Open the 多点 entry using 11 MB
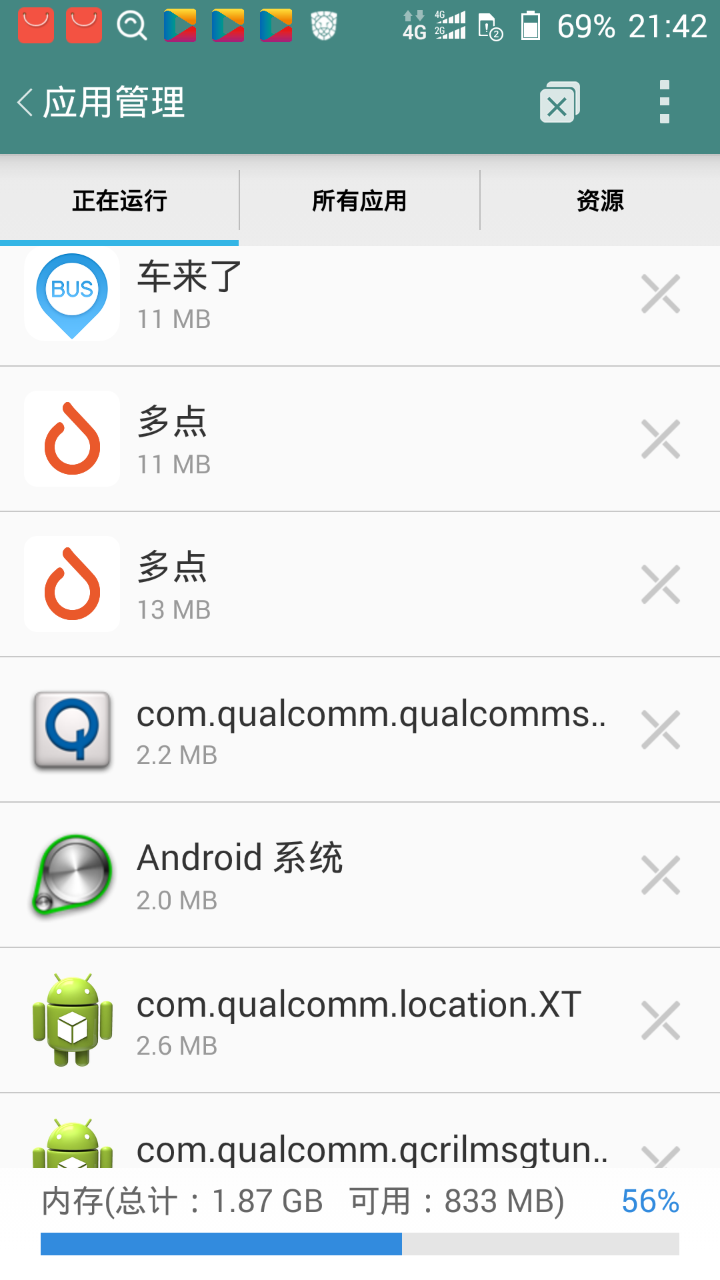This screenshot has width=720, height=1280. pos(300,440)
